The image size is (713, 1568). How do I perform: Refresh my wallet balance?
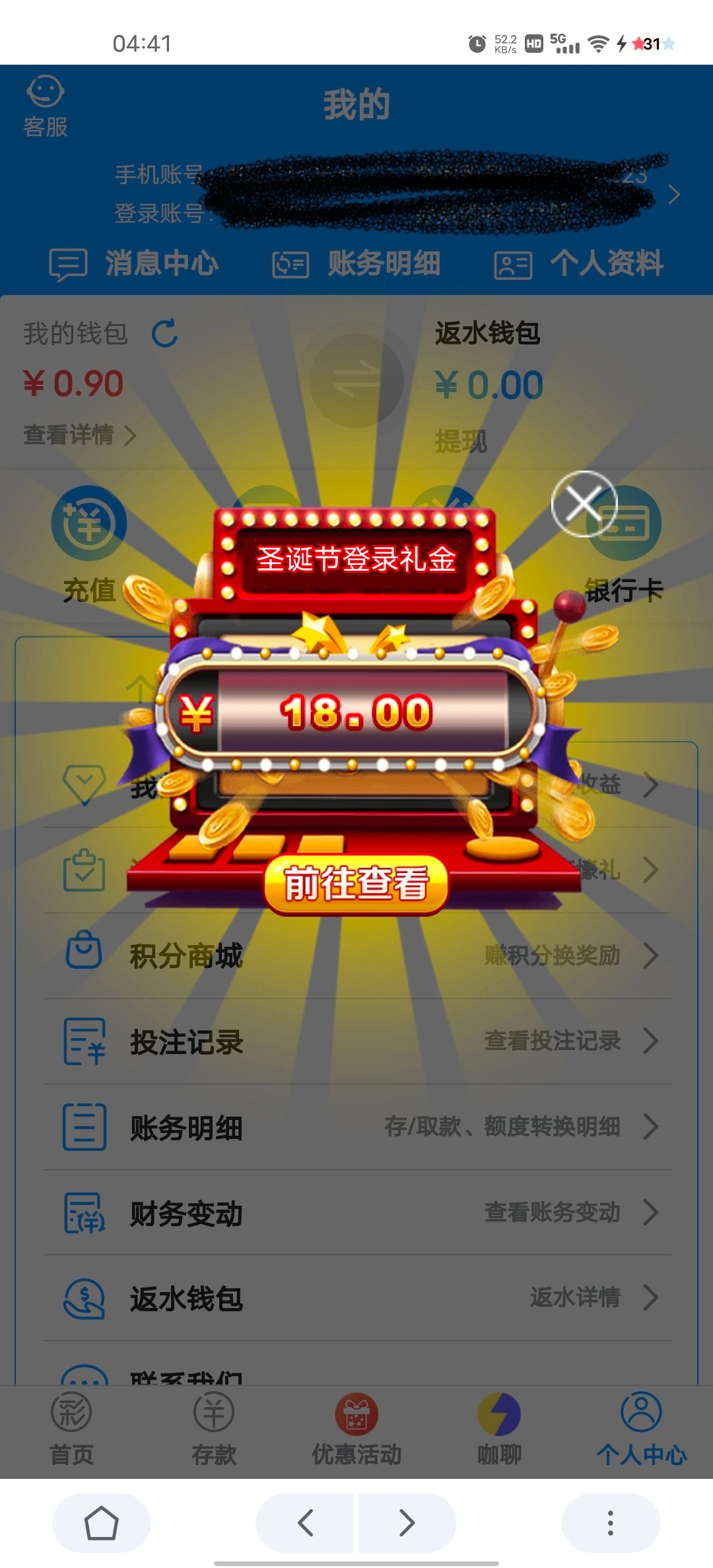click(x=165, y=333)
